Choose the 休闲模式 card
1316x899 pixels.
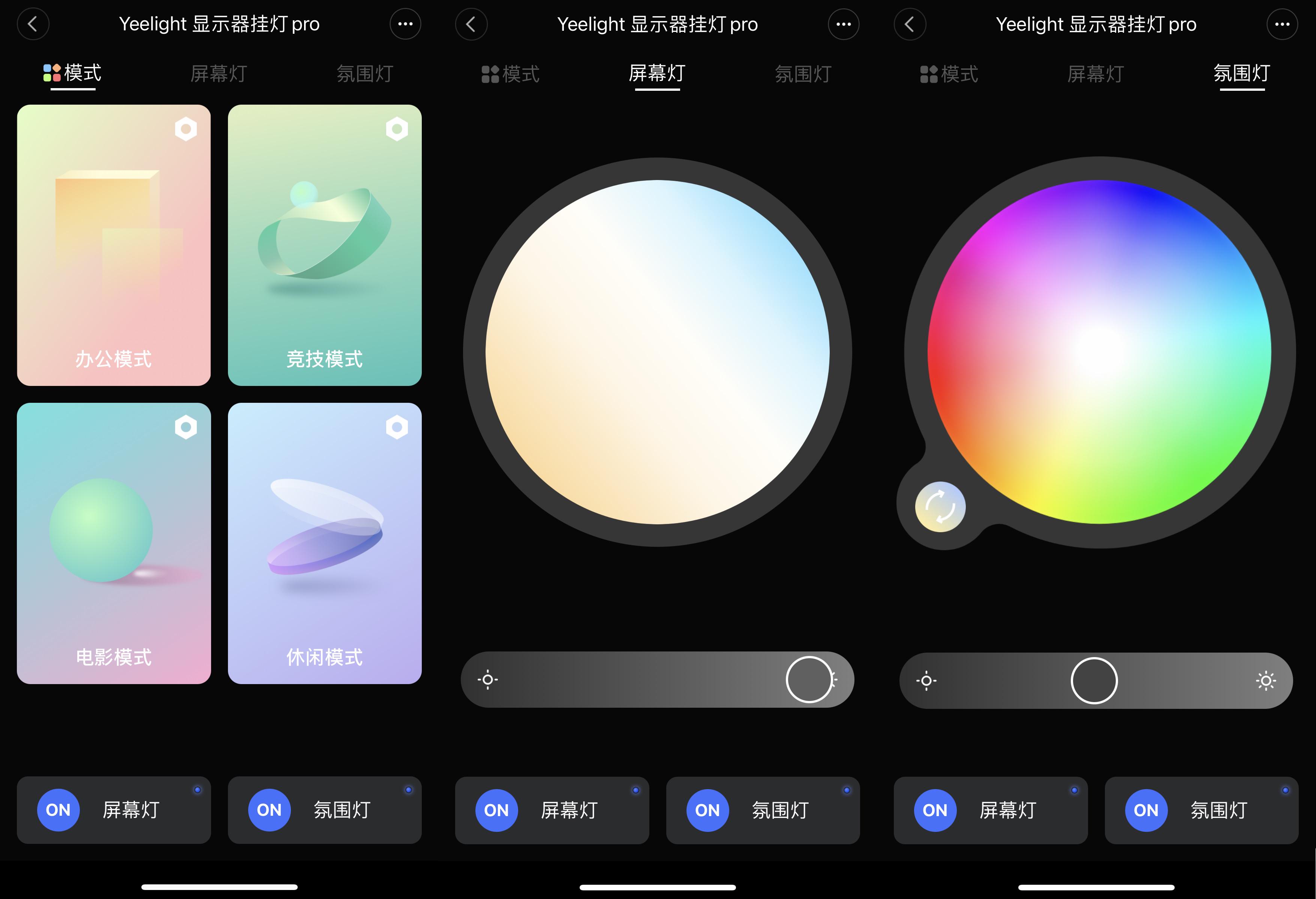(324, 543)
